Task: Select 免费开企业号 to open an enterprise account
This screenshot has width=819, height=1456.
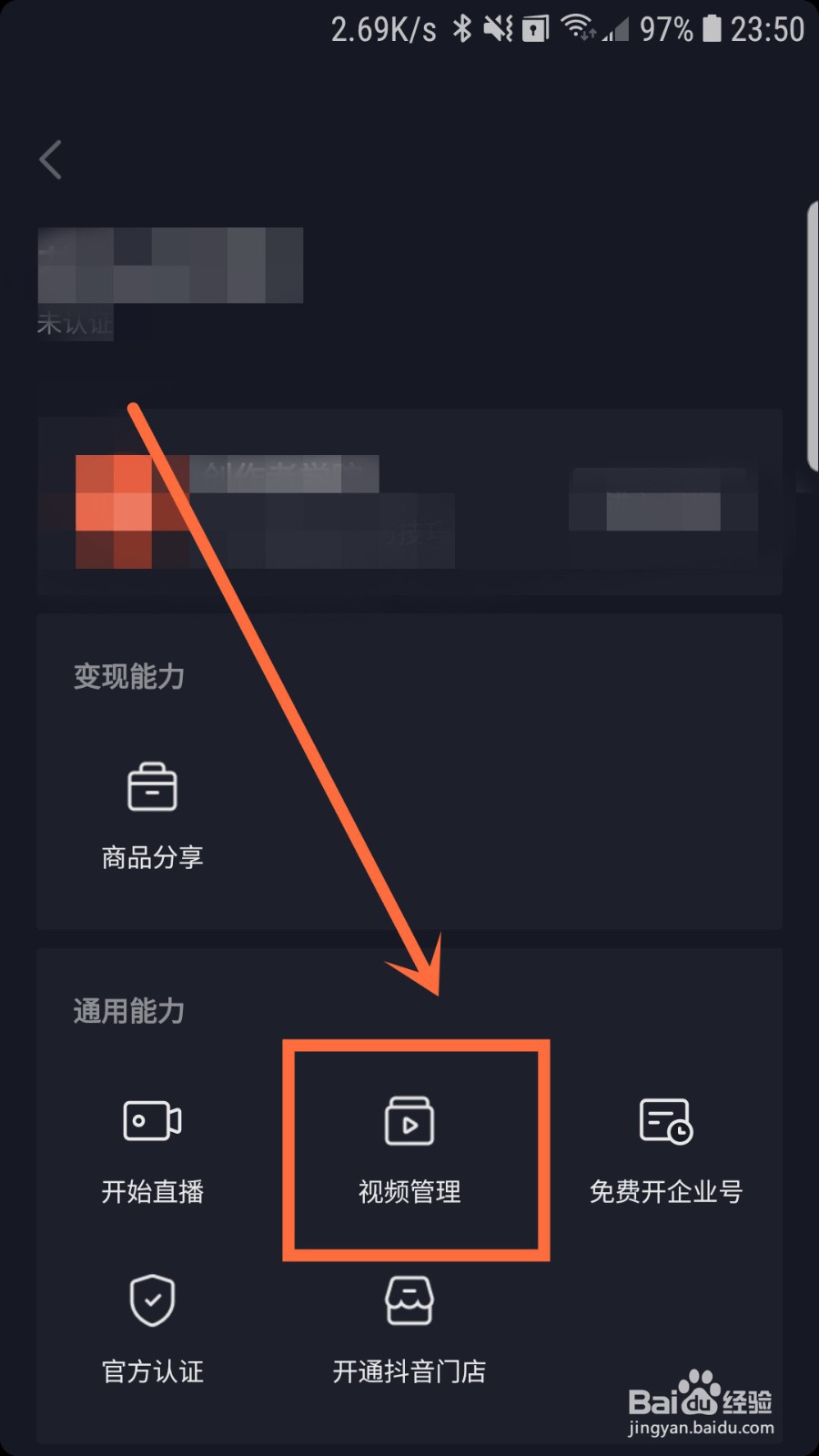Action: pyautogui.click(x=666, y=1148)
